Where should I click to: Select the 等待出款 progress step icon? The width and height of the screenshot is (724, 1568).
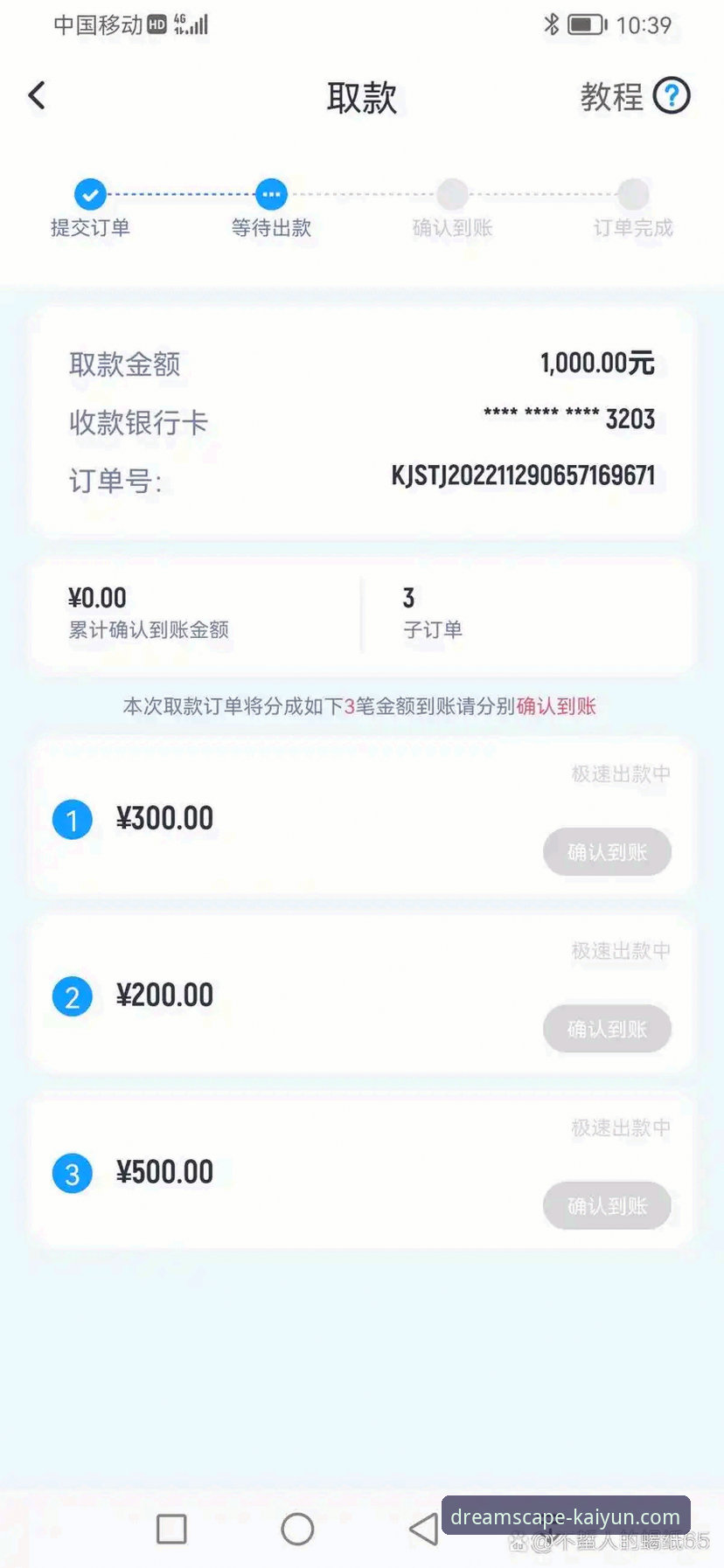click(270, 194)
